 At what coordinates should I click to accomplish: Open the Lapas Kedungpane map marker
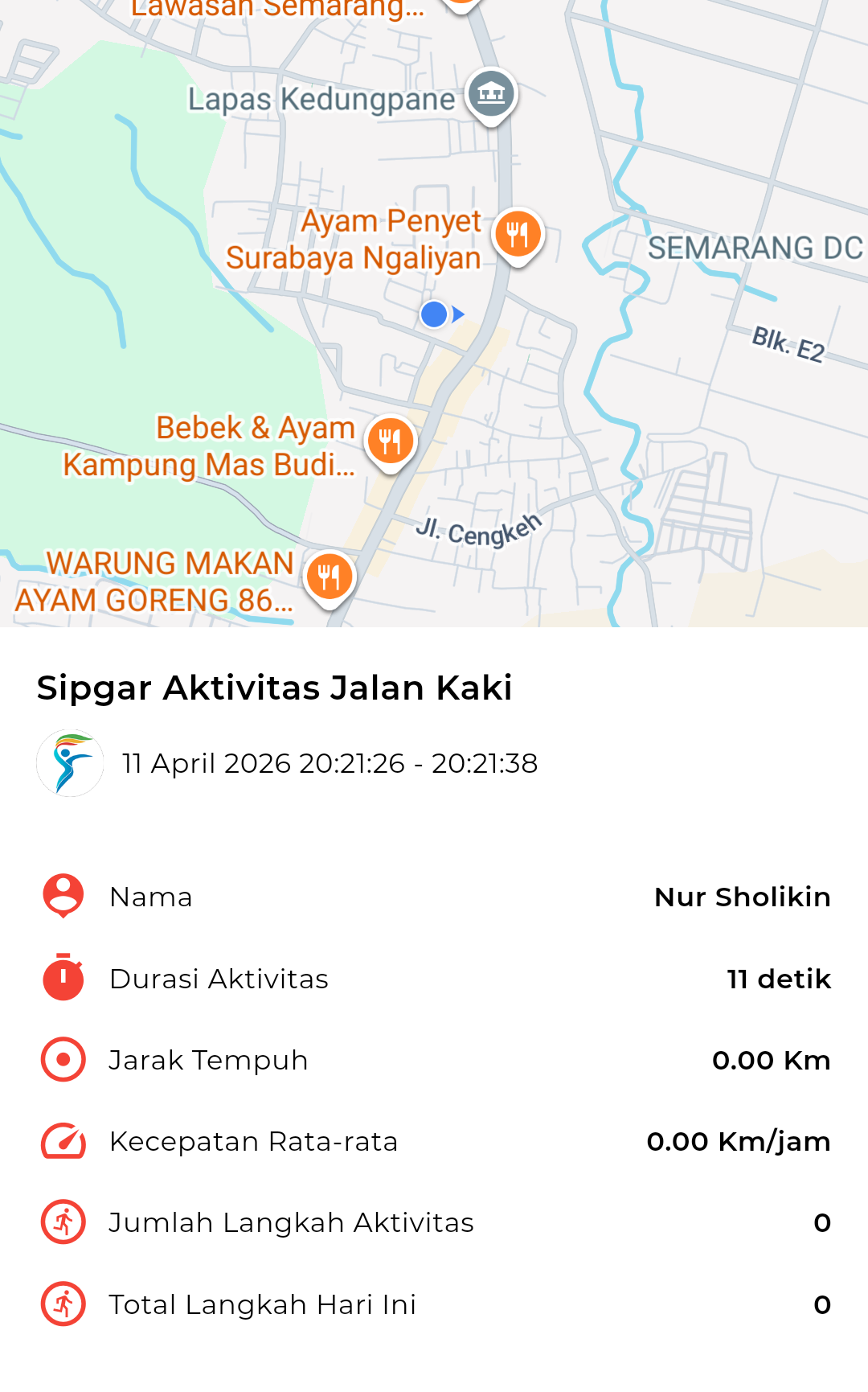pos(491,94)
